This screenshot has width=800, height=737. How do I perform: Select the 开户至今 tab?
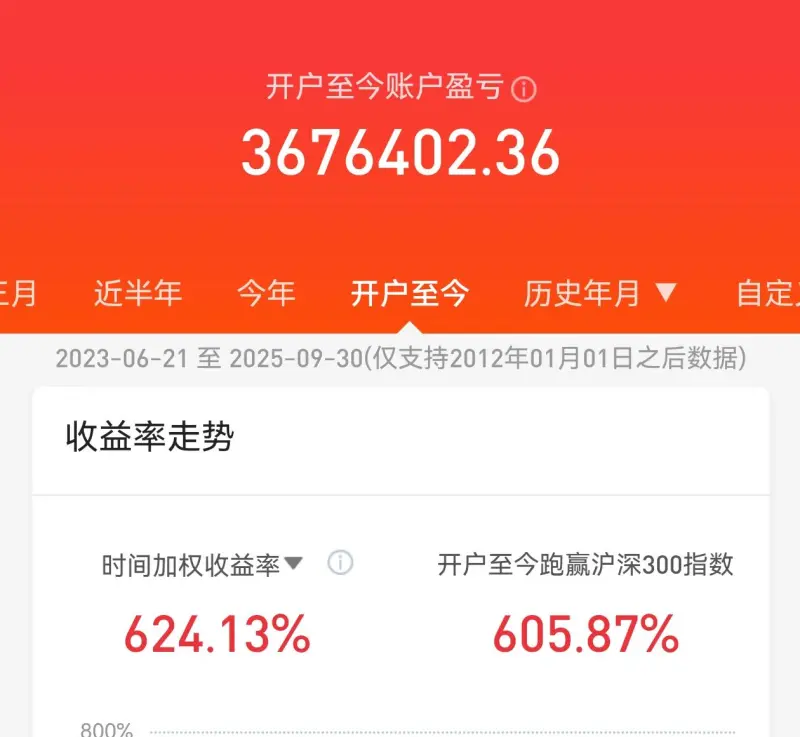(409, 293)
